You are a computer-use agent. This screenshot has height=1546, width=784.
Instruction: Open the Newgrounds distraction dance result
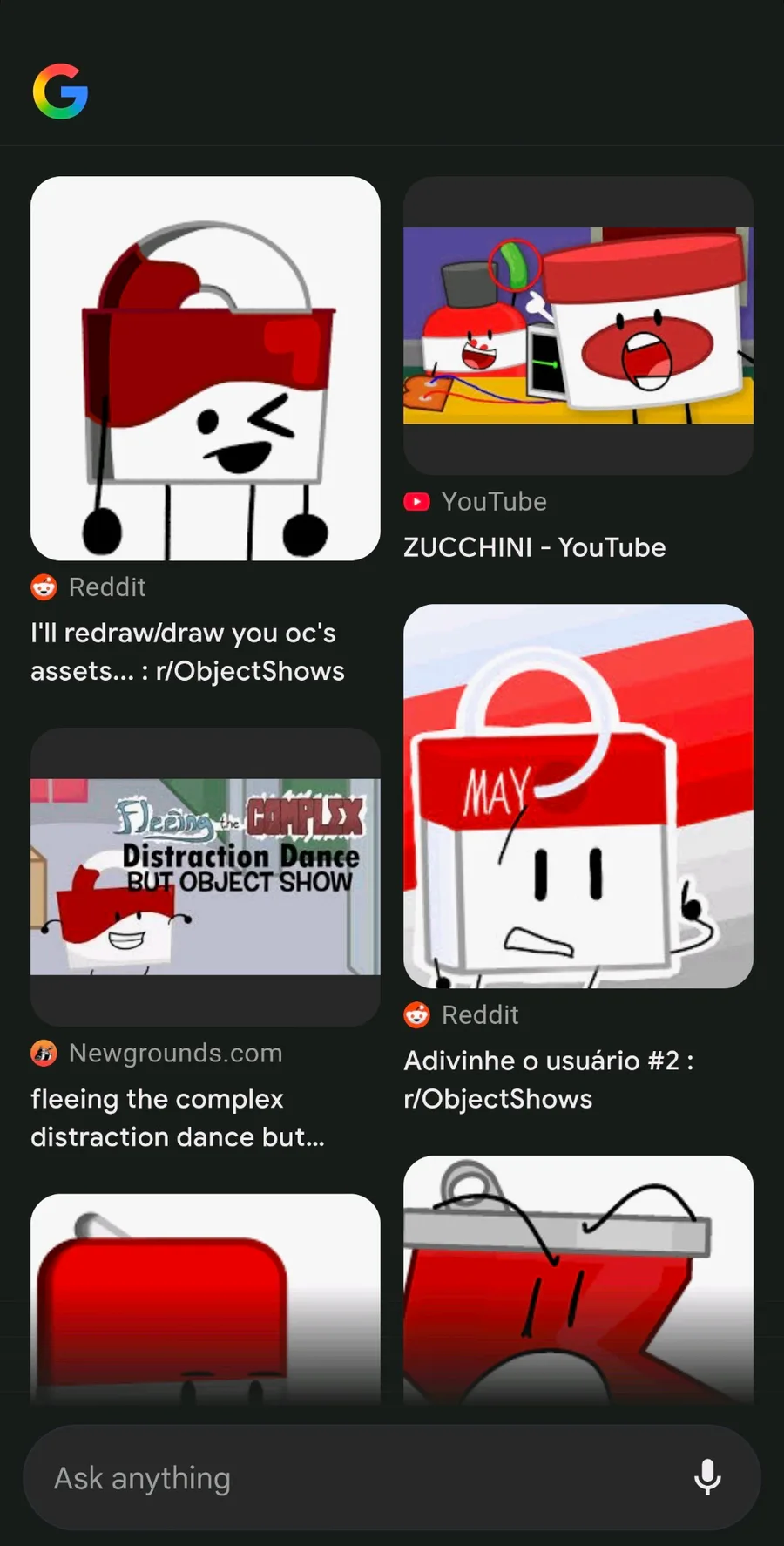pos(205,876)
